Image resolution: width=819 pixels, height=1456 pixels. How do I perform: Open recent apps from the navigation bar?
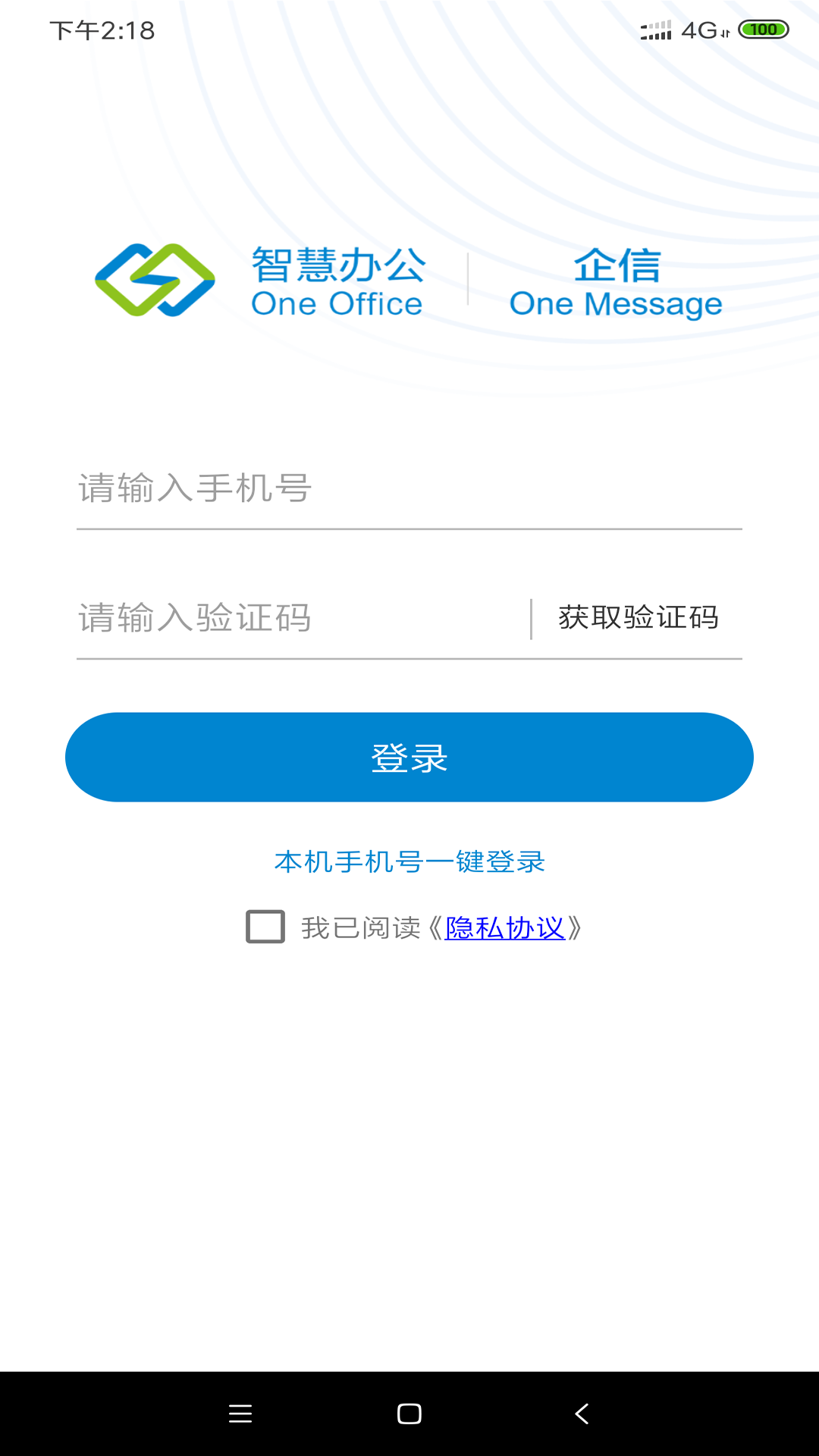coord(240,1414)
